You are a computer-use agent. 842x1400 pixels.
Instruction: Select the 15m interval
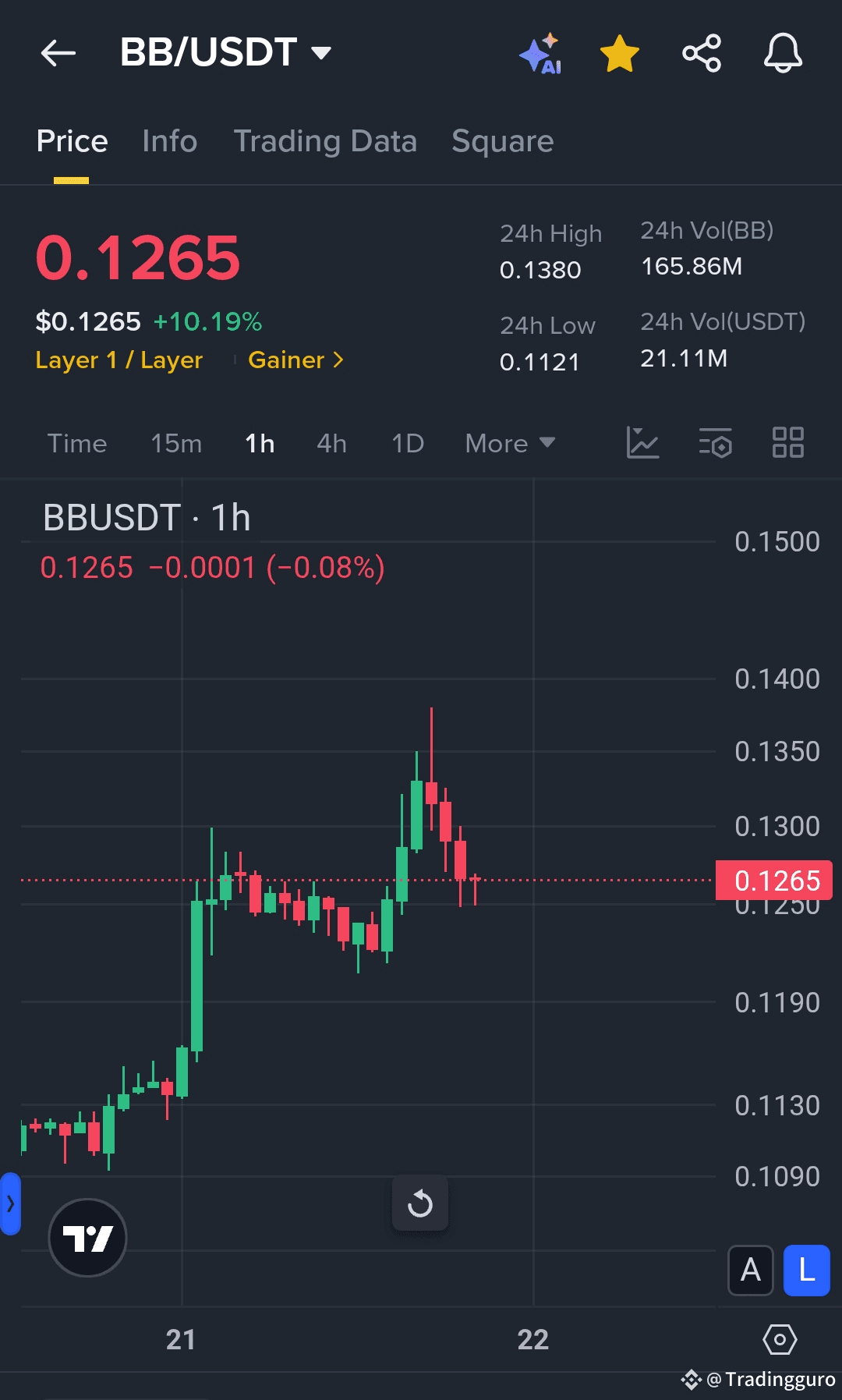point(176,443)
